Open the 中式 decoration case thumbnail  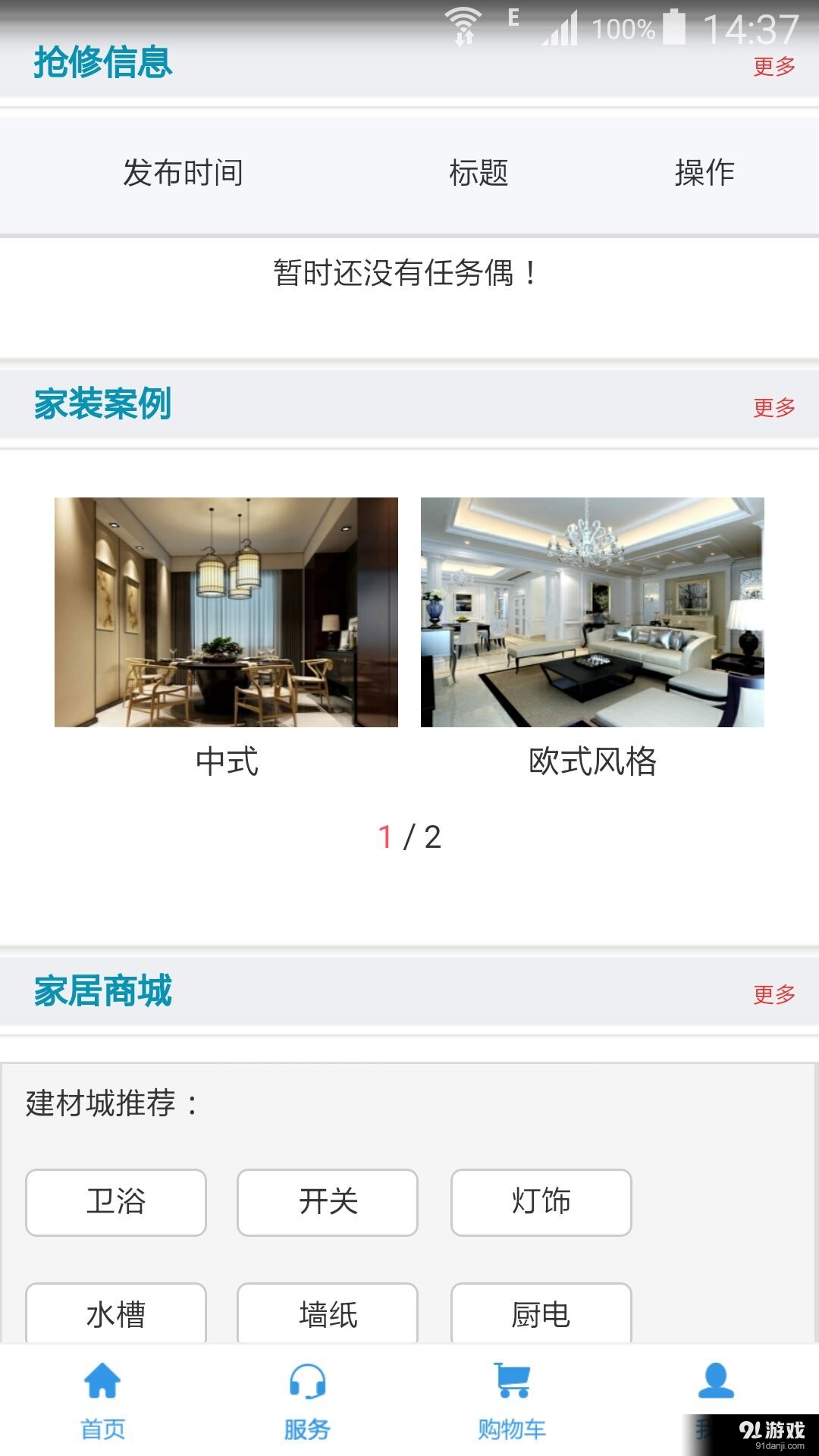225,613
